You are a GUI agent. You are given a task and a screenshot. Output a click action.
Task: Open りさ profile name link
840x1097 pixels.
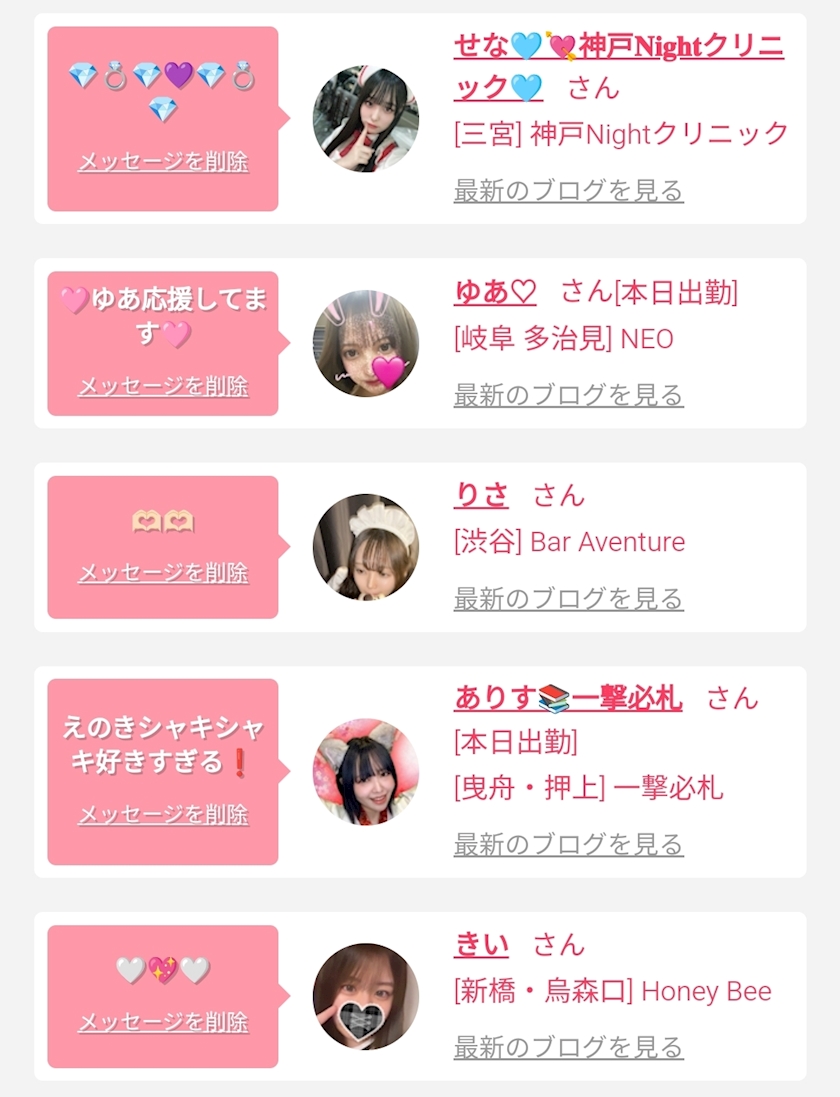(x=481, y=495)
